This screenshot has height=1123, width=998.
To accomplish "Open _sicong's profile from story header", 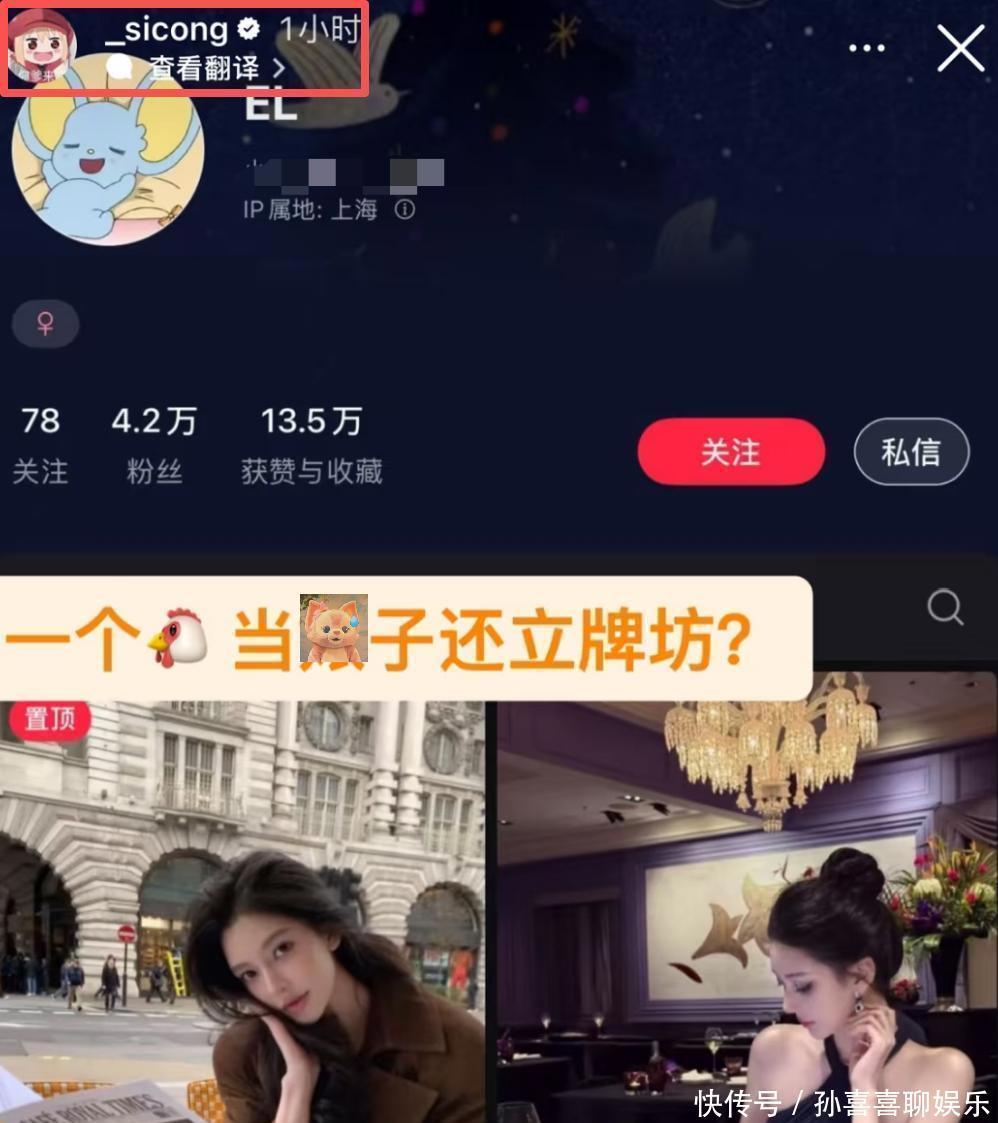I will click(168, 30).
